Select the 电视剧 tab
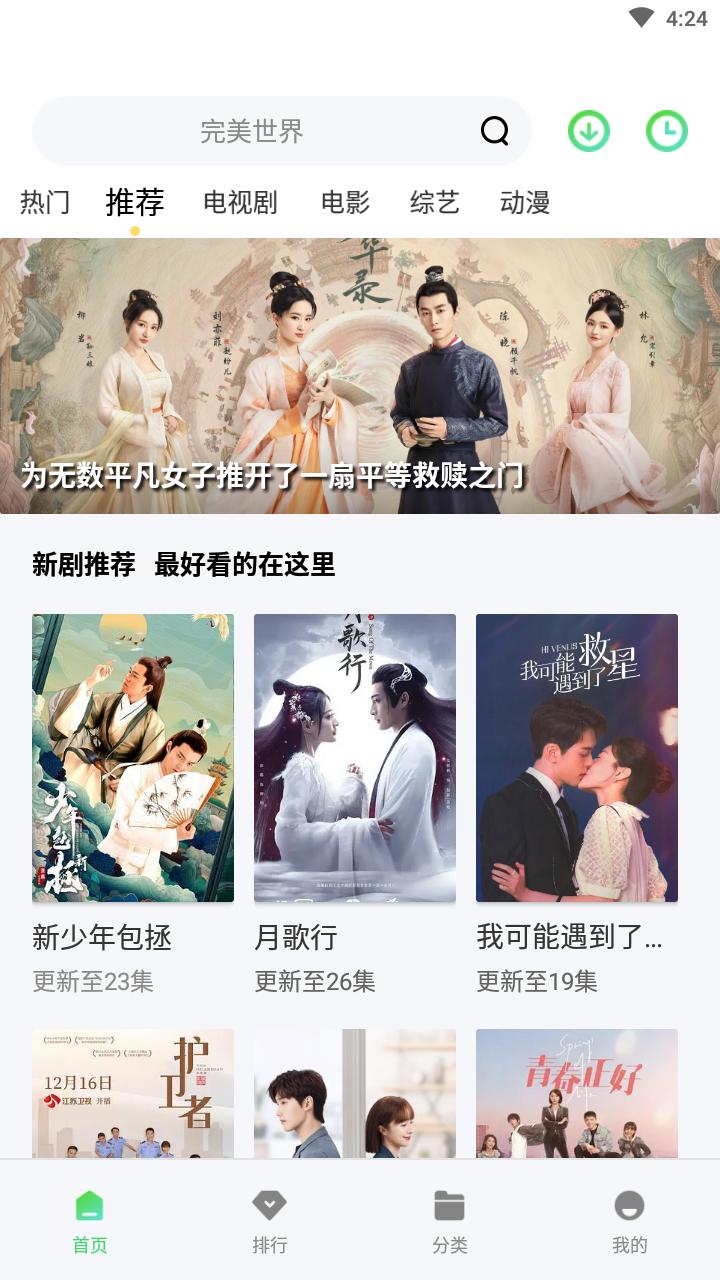720x1280 pixels. pyautogui.click(x=240, y=203)
